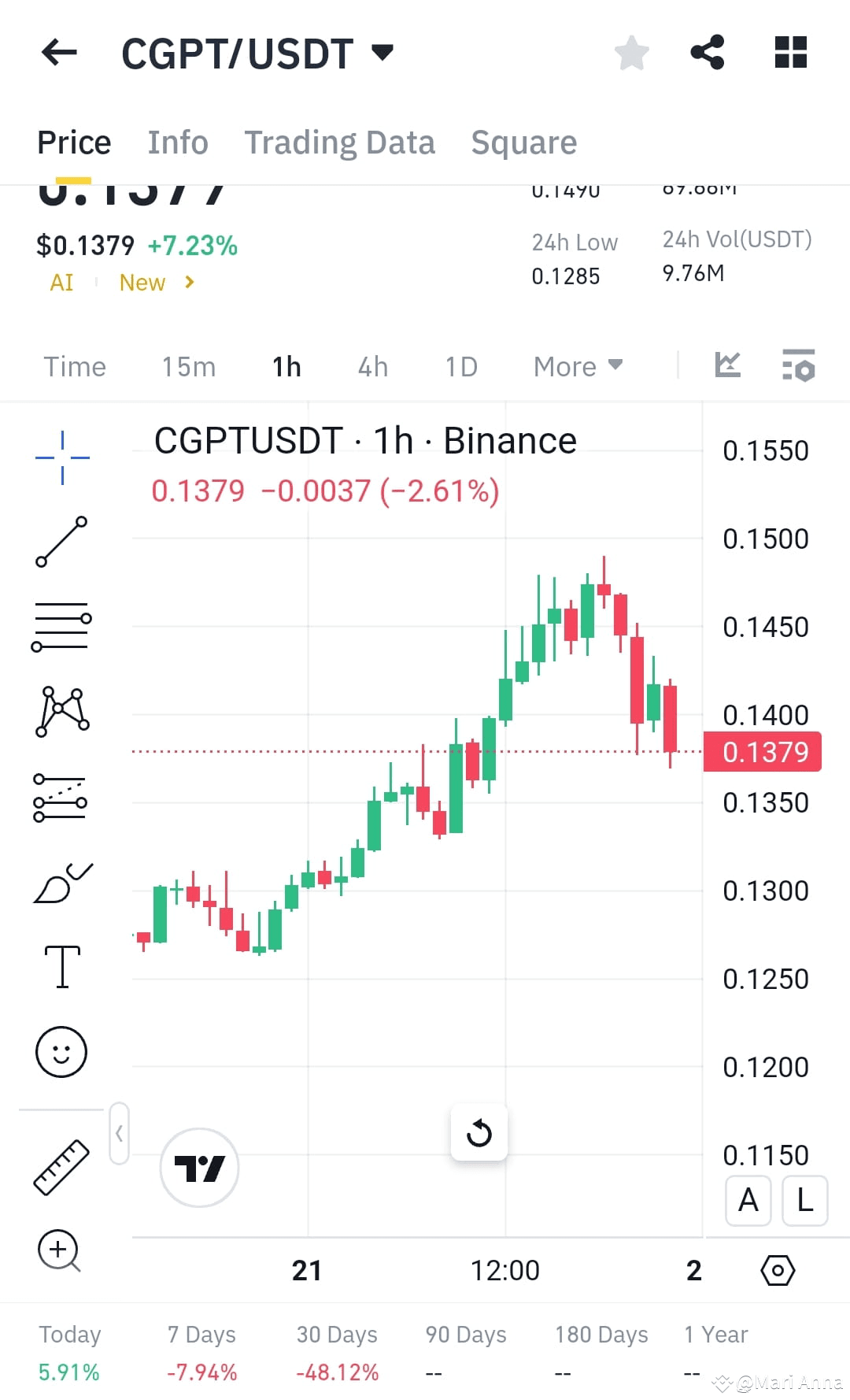Toggle auto scale with the A button

tap(747, 1201)
